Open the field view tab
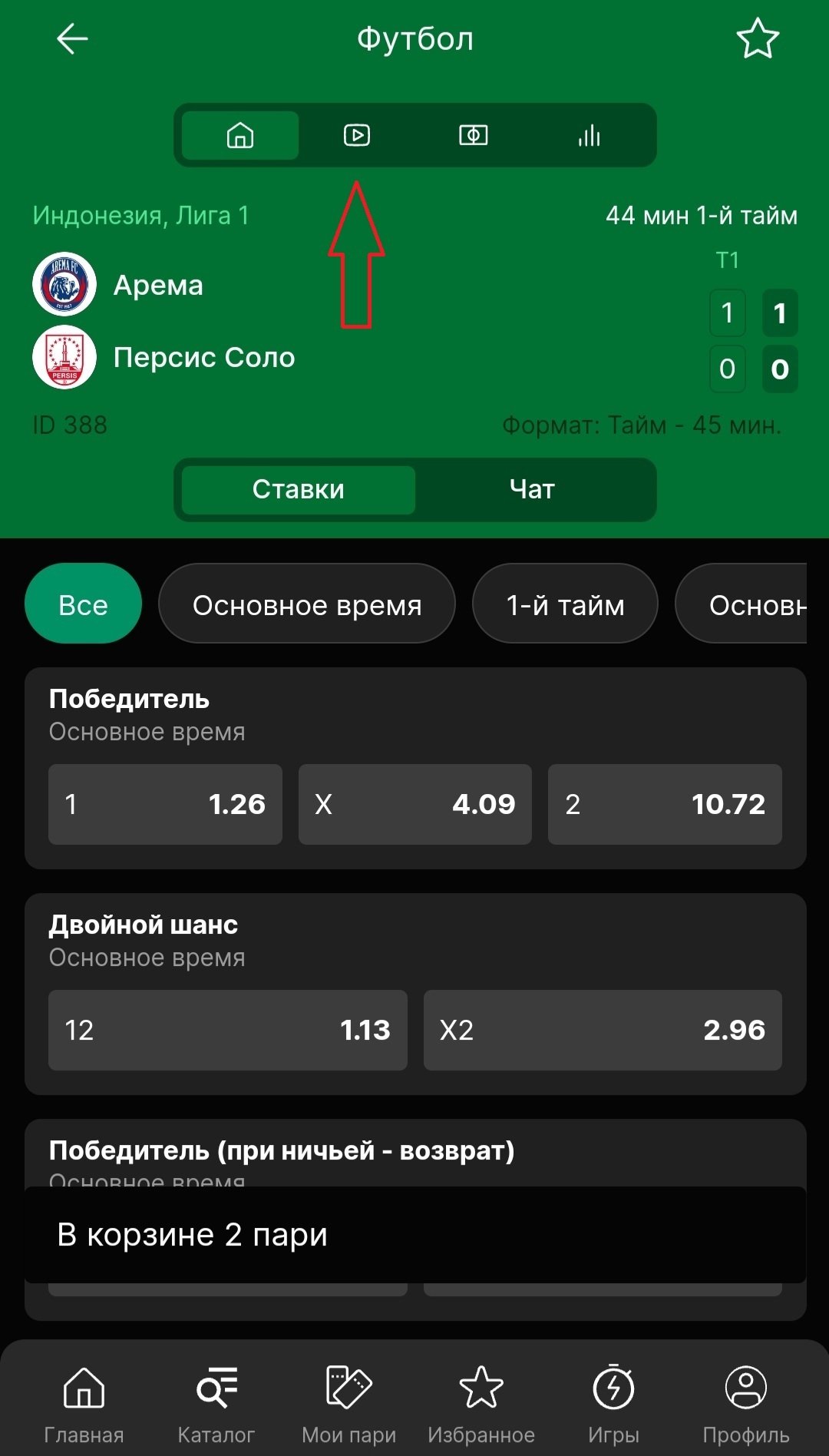829x1456 pixels. point(473,136)
